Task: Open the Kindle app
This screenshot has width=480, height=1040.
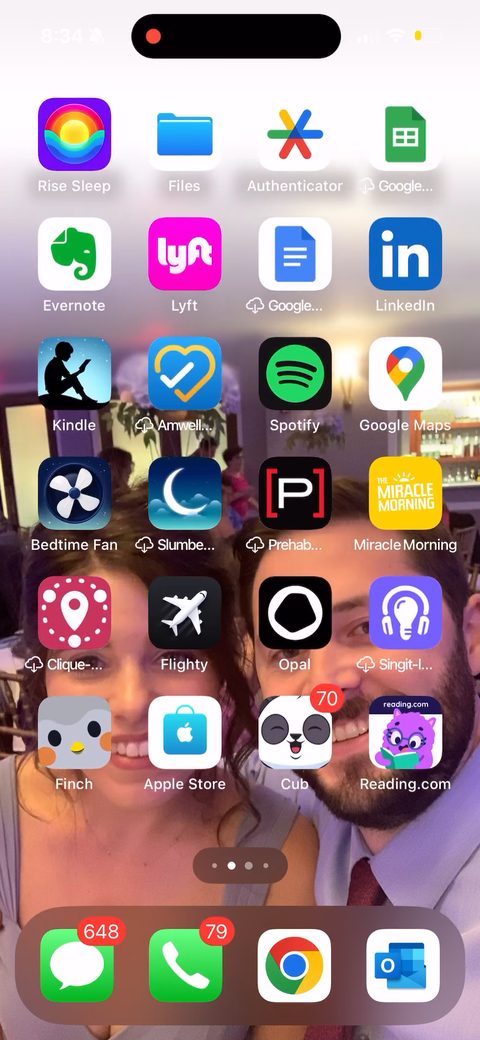Action: [x=74, y=373]
